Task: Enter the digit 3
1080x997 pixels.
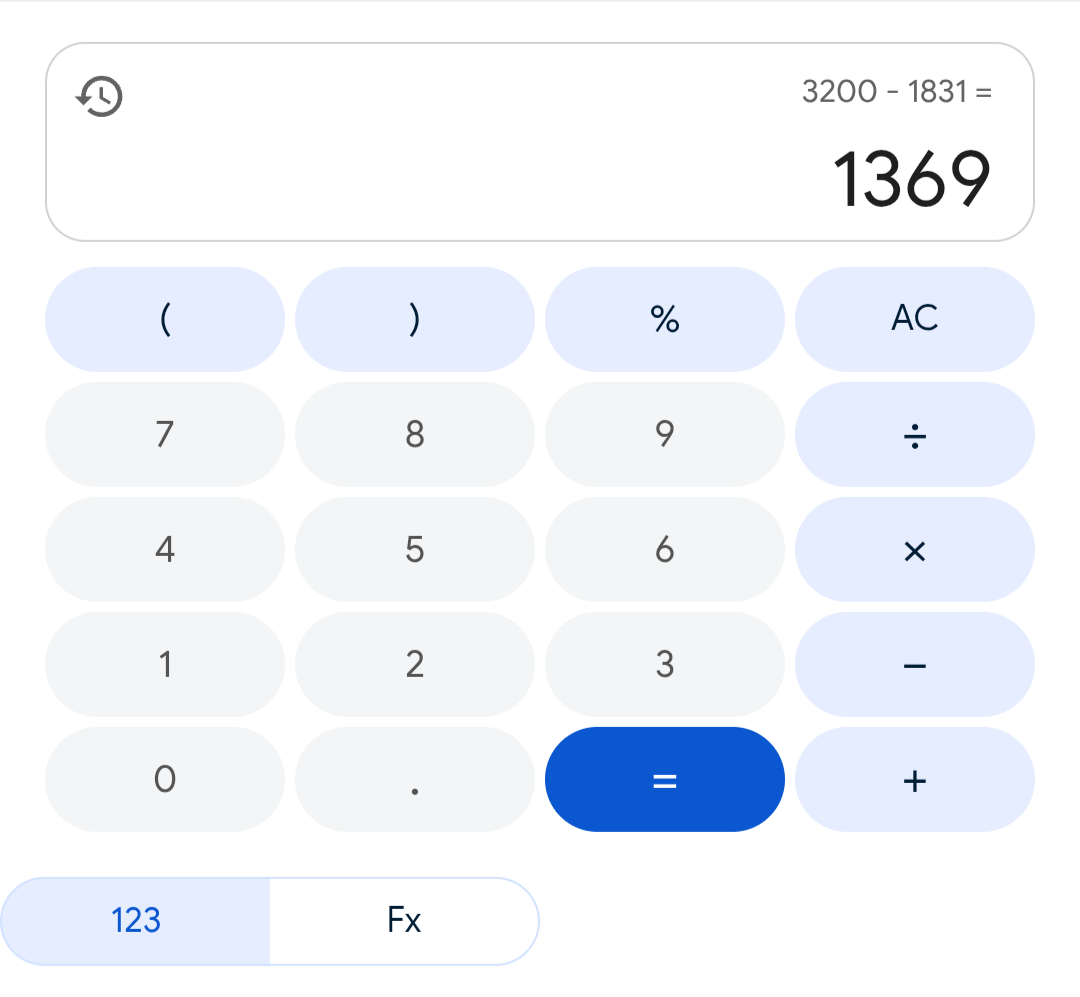Action: tap(664, 664)
